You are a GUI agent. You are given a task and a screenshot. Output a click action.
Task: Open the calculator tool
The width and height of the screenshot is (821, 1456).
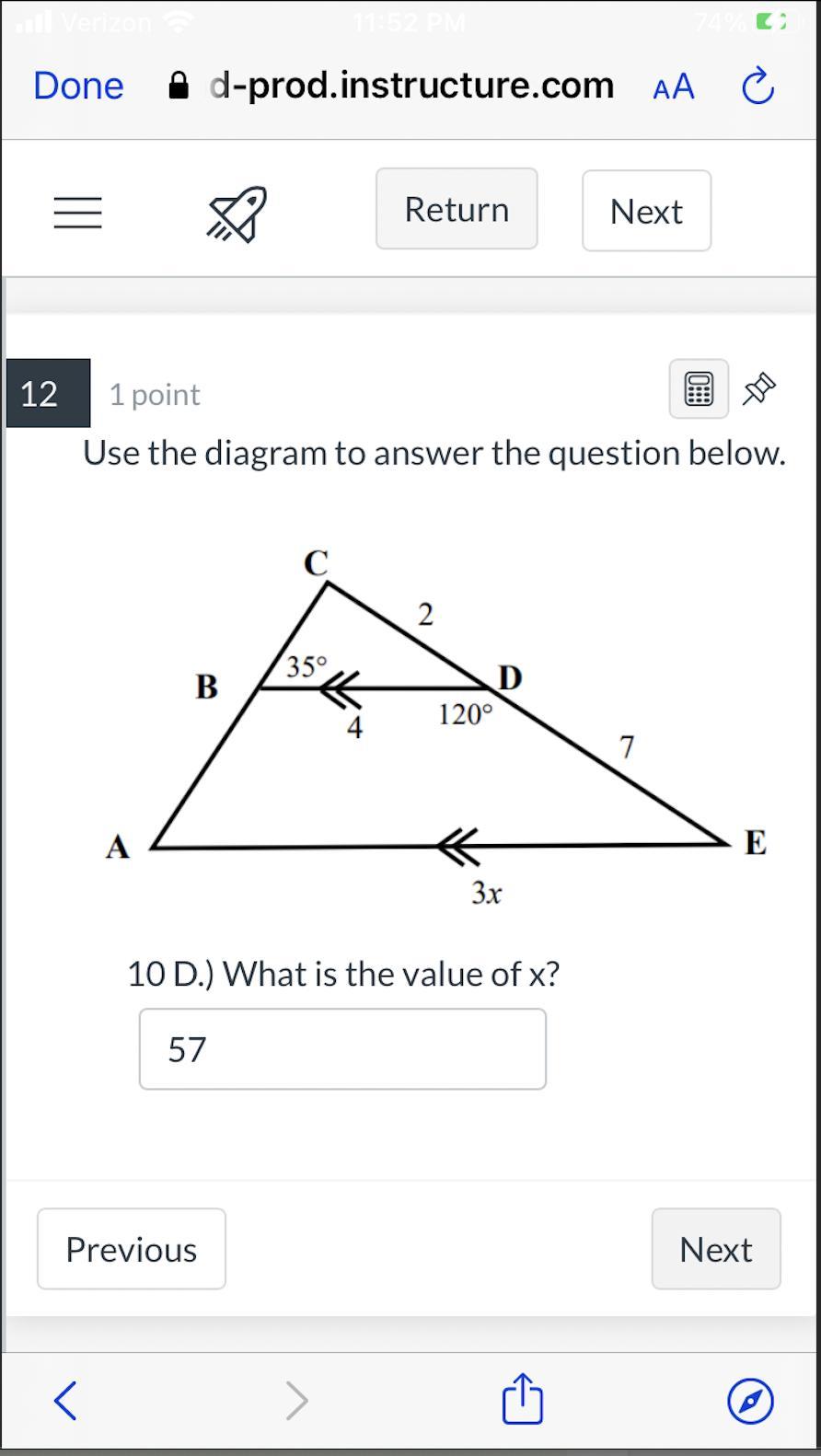(x=699, y=389)
